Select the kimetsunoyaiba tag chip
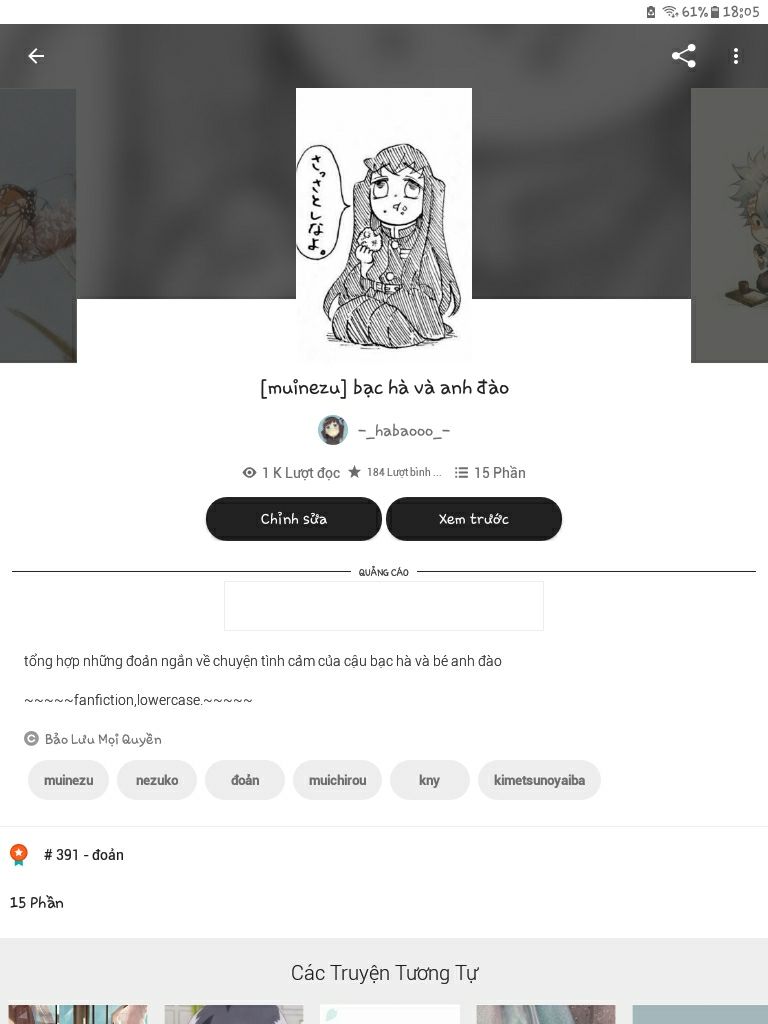Image resolution: width=768 pixels, height=1024 pixels. (539, 780)
